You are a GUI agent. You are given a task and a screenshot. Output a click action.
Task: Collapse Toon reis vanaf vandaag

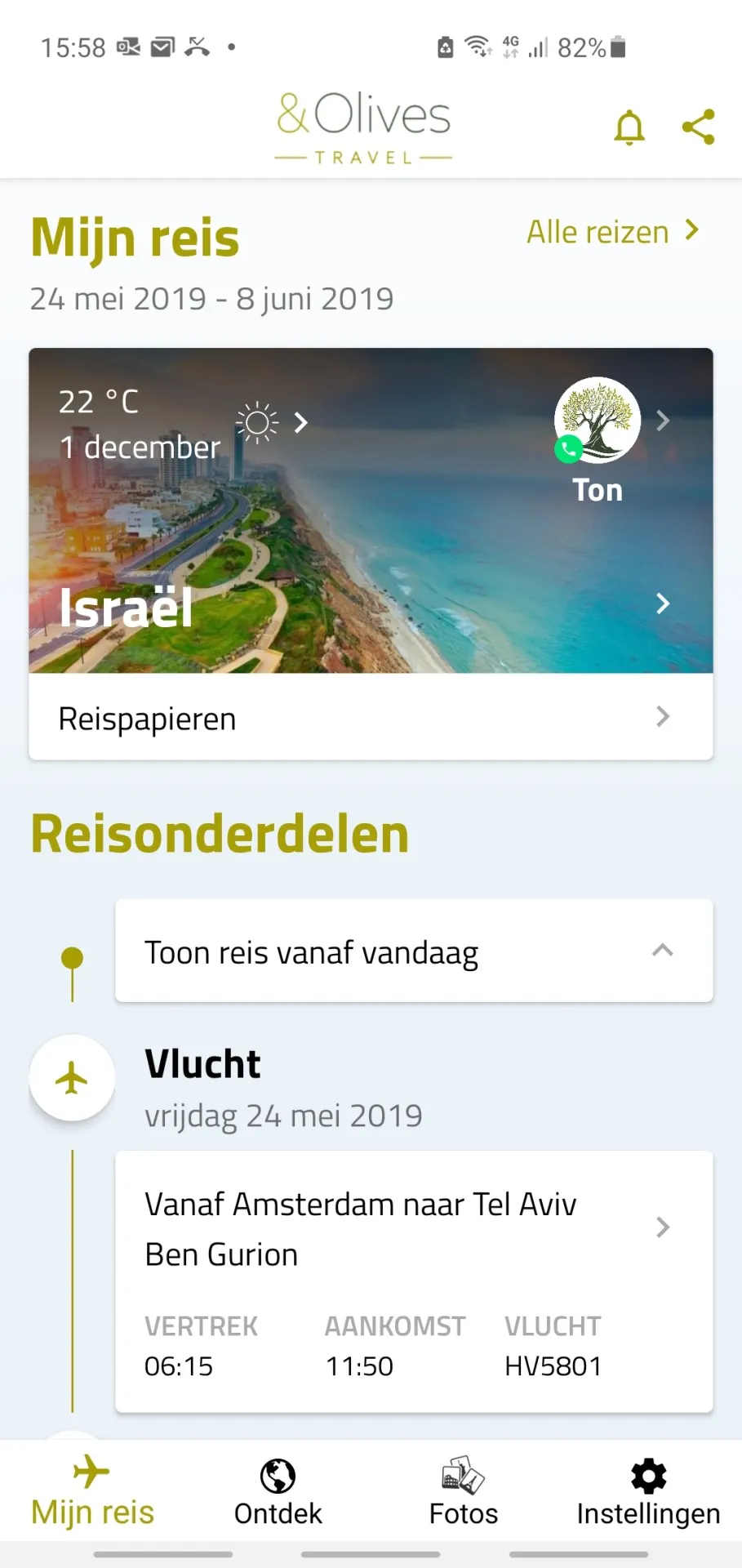[x=662, y=951]
